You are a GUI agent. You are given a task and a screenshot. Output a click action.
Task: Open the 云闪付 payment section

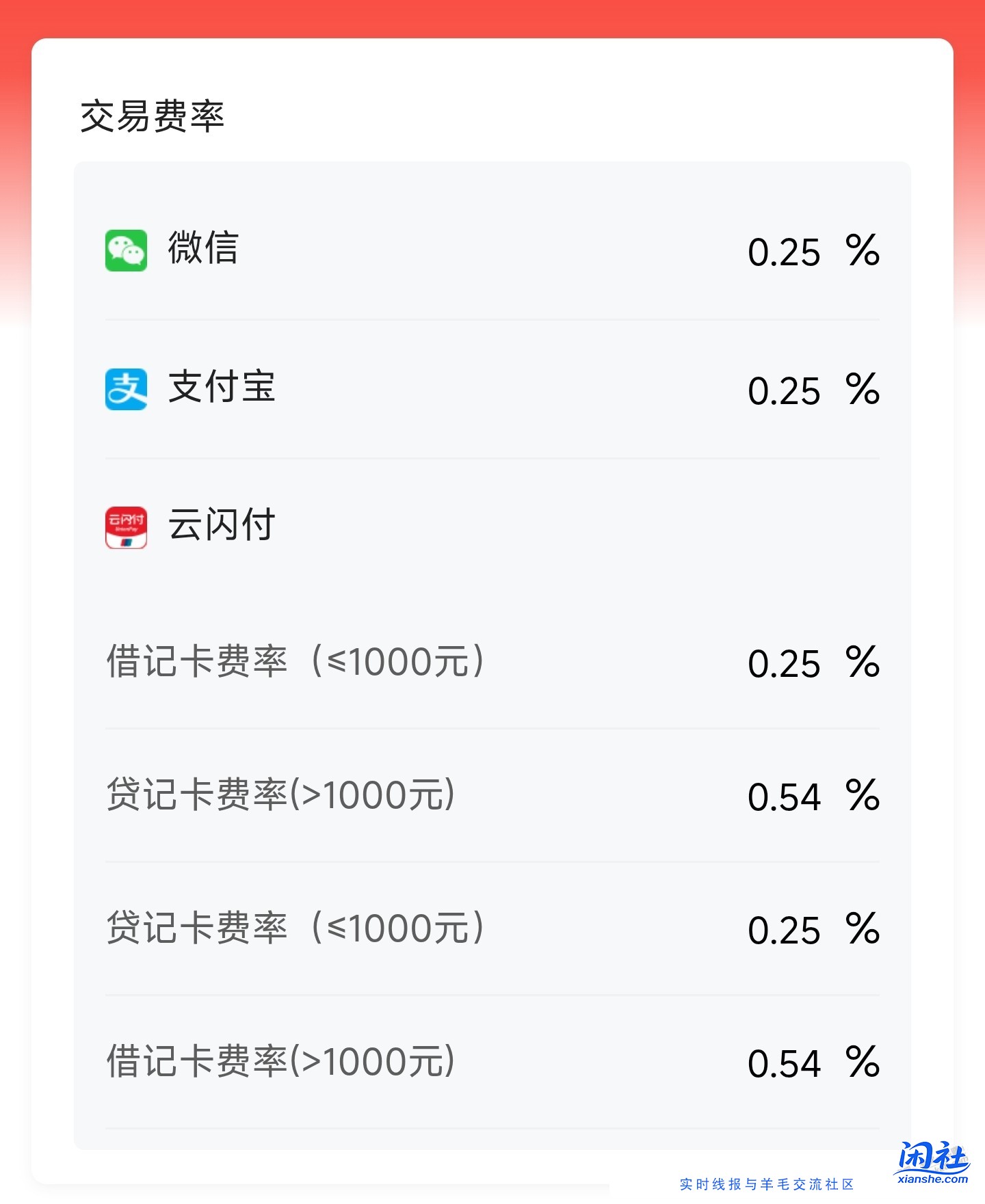click(479, 526)
